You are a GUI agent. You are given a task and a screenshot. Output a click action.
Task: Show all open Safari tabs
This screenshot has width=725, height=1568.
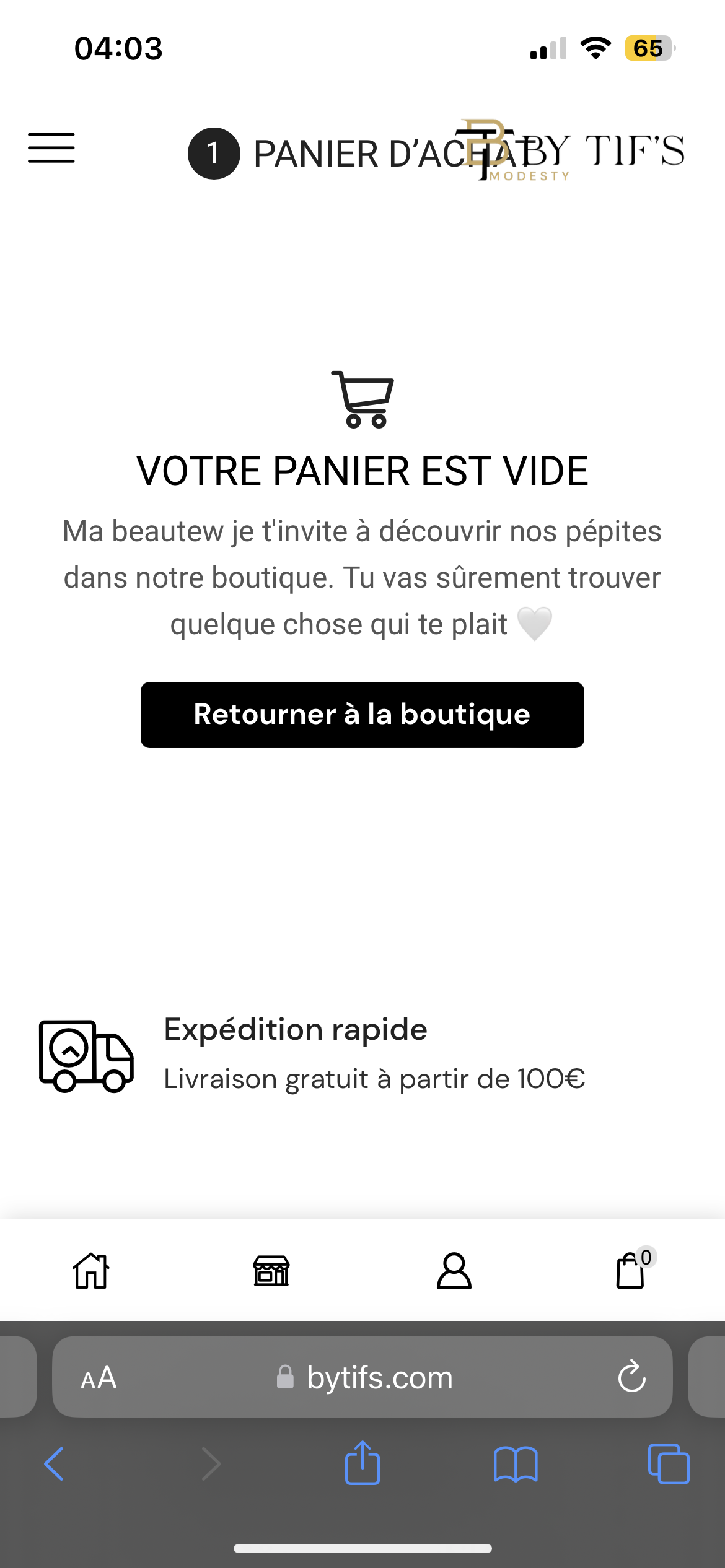[x=668, y=1464]
